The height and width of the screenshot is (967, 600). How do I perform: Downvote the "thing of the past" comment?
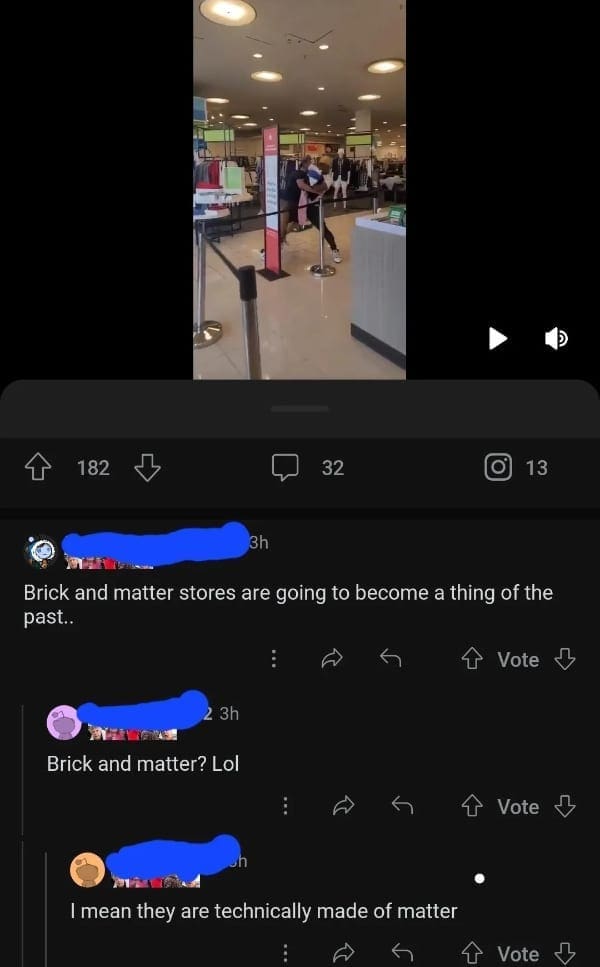pyautogui.click(x=565, y=659)
